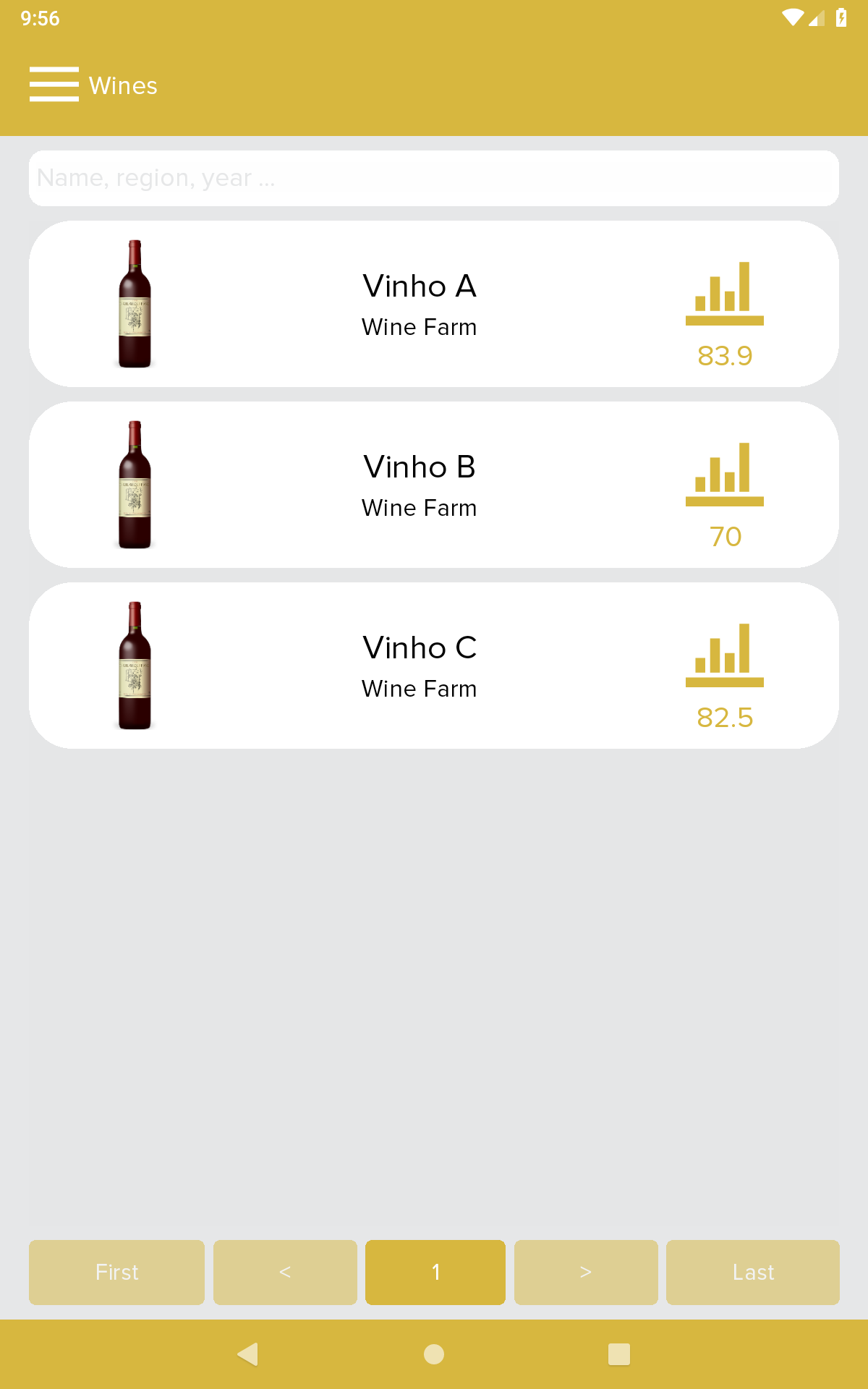Go to the previous page arrow
This screenshot has width=868, height=1389.
(285, 1273)
